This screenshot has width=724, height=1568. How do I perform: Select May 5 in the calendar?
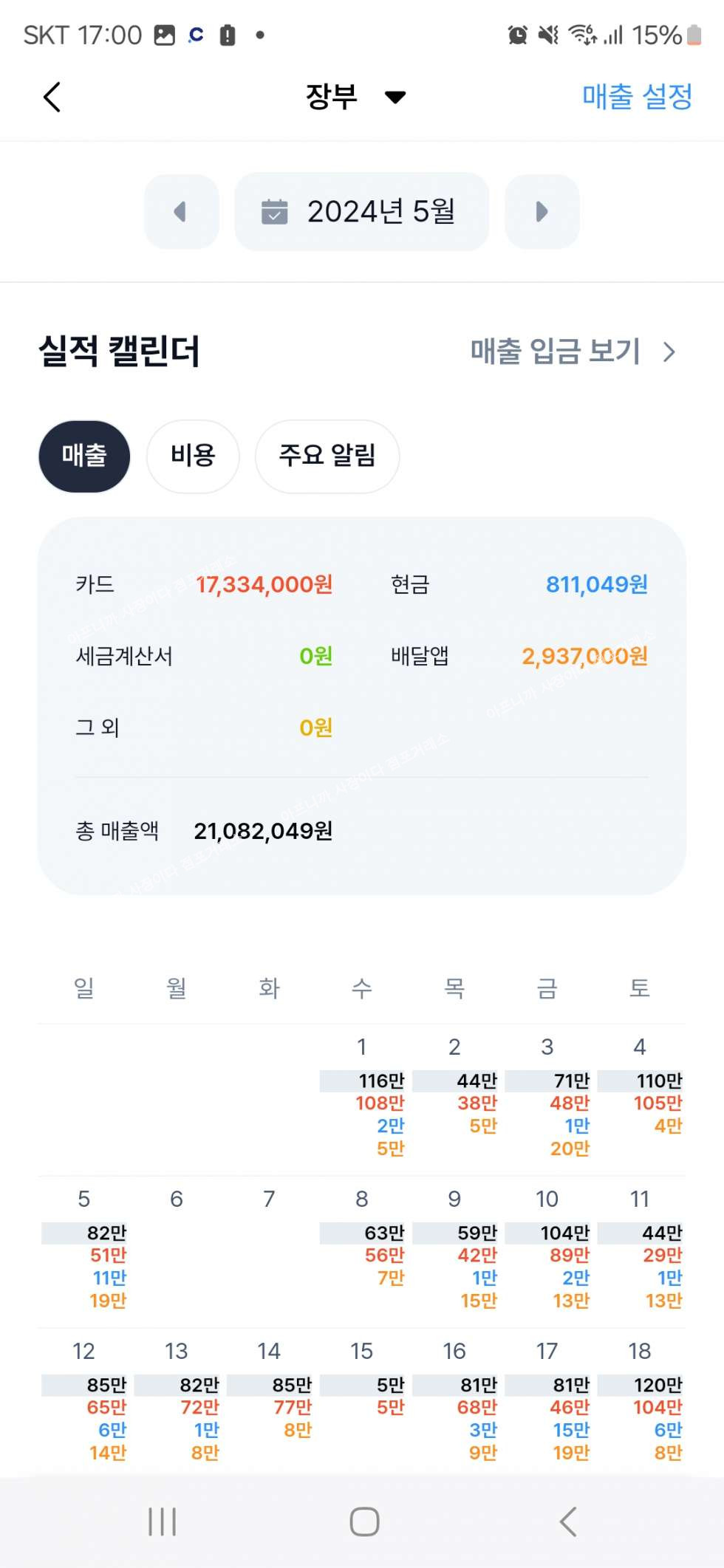[x=84, y=1248]
